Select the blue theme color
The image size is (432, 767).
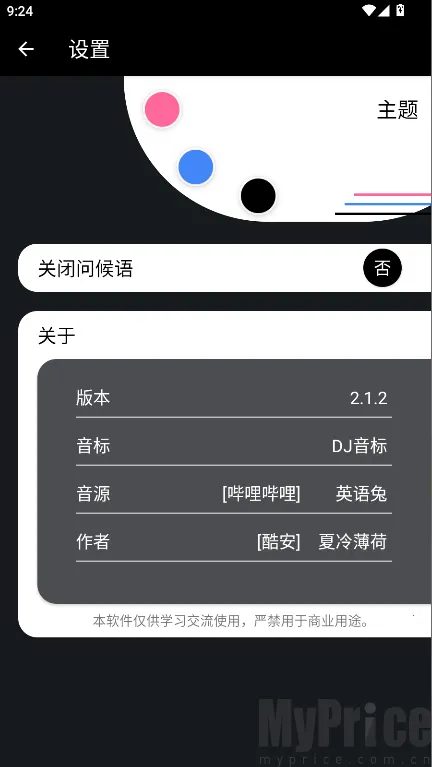tap(196, 167)
